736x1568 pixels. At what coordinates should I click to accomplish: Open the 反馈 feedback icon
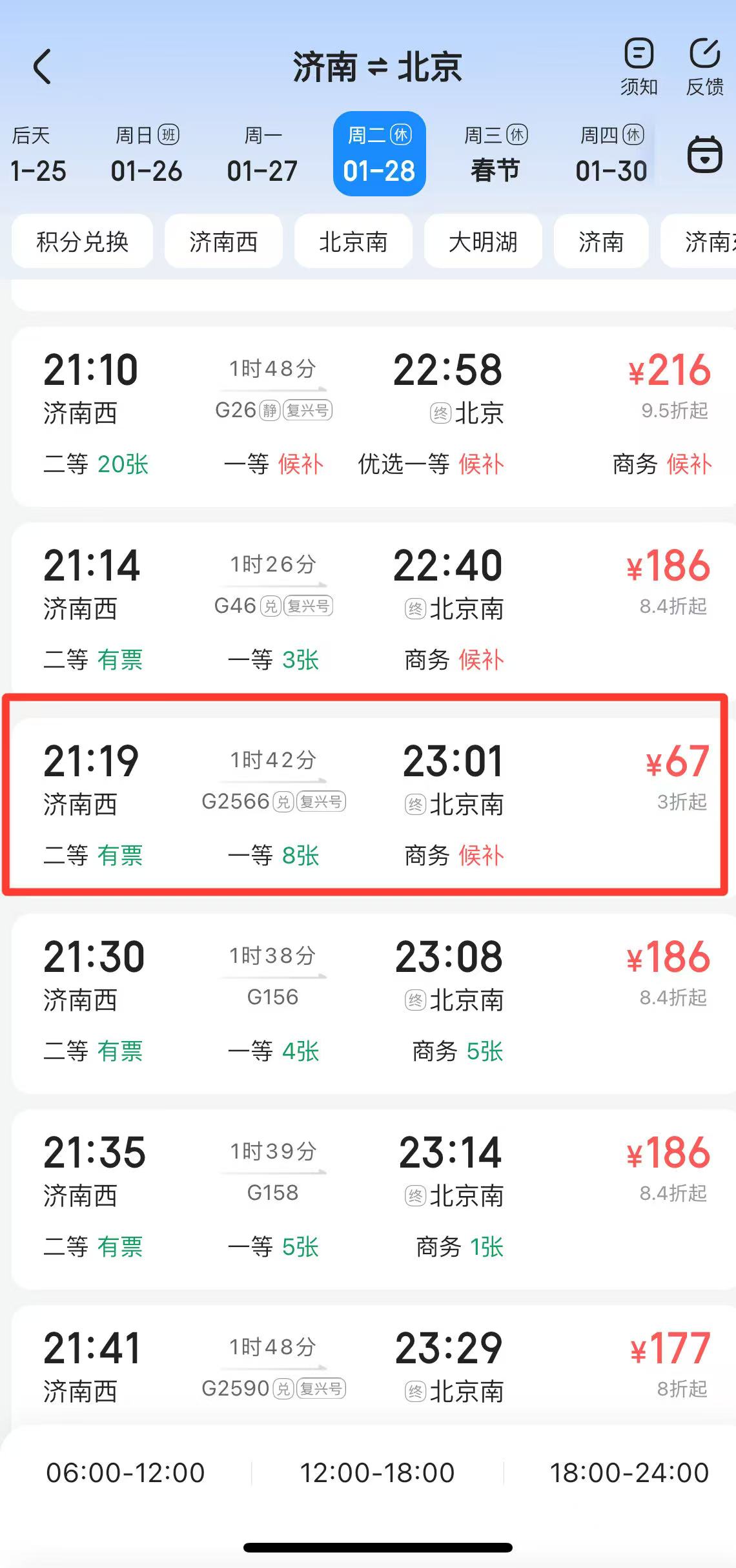704,67
